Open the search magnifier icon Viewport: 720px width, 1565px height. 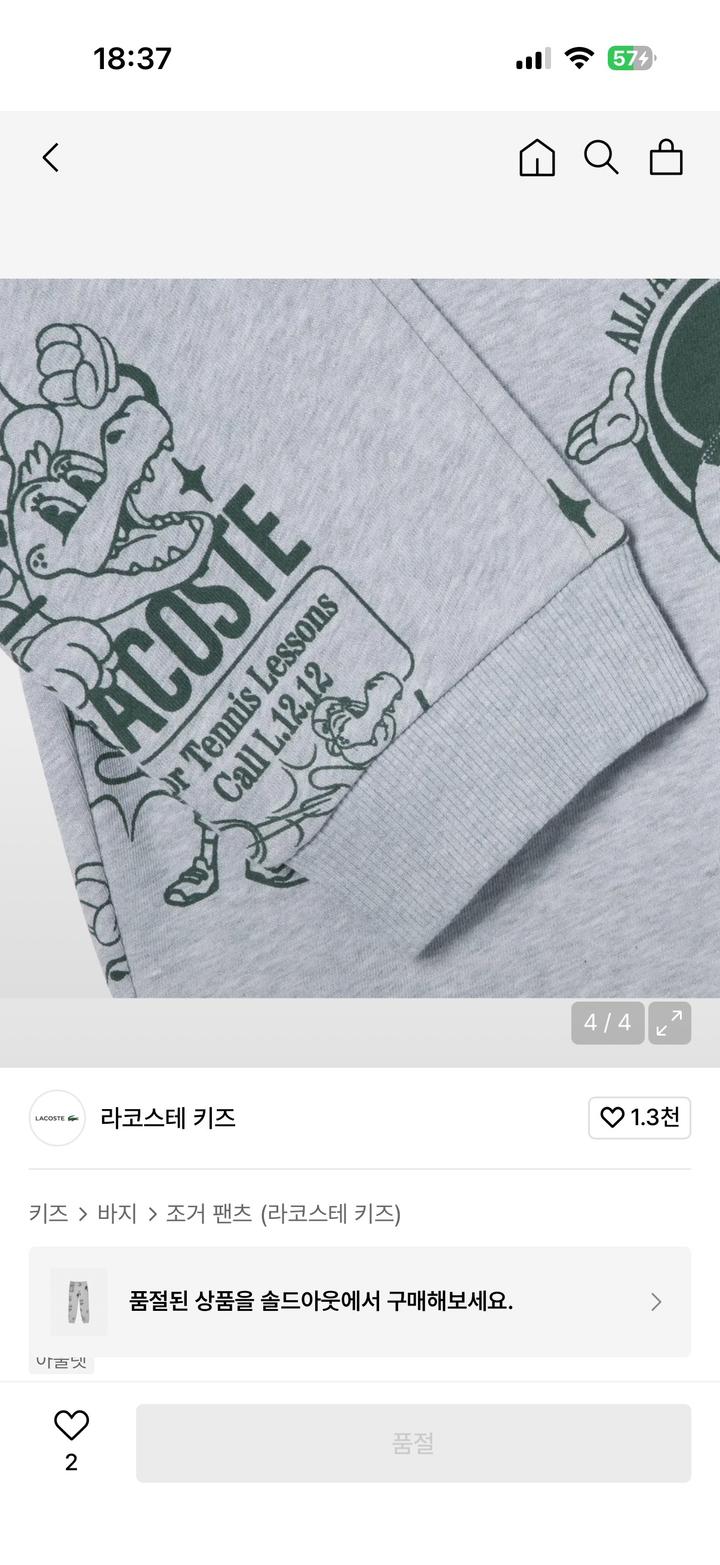(x=601, y=157)
